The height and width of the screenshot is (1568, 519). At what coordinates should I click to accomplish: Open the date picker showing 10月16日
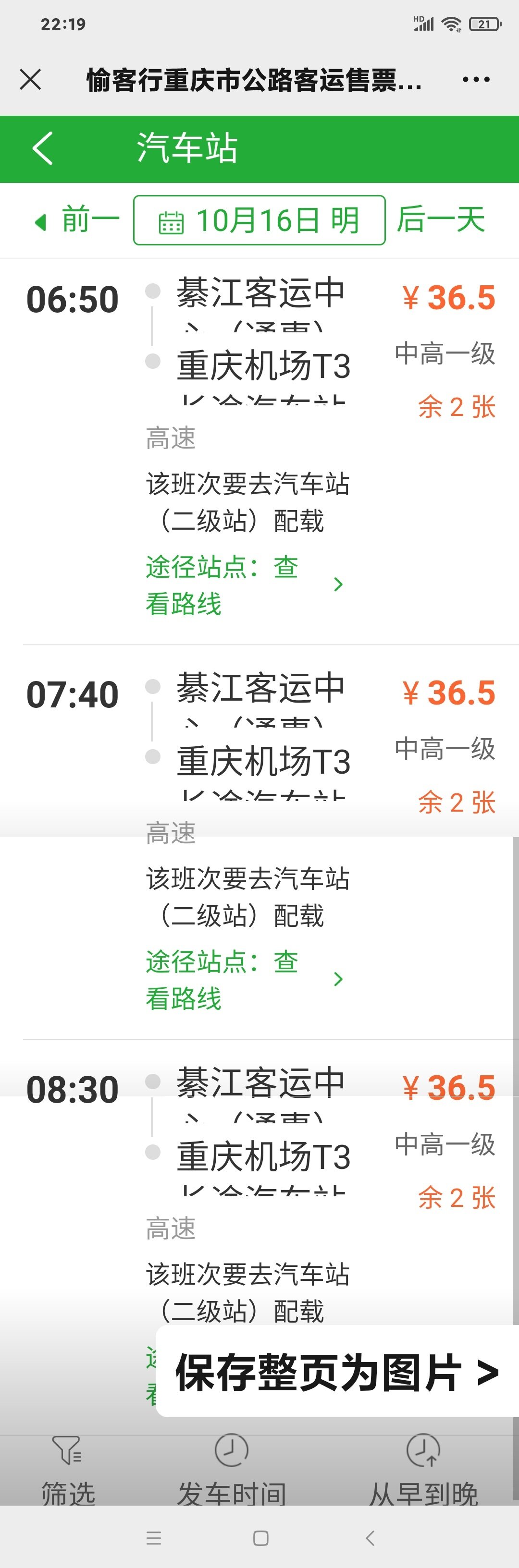(x=259, y=220)
